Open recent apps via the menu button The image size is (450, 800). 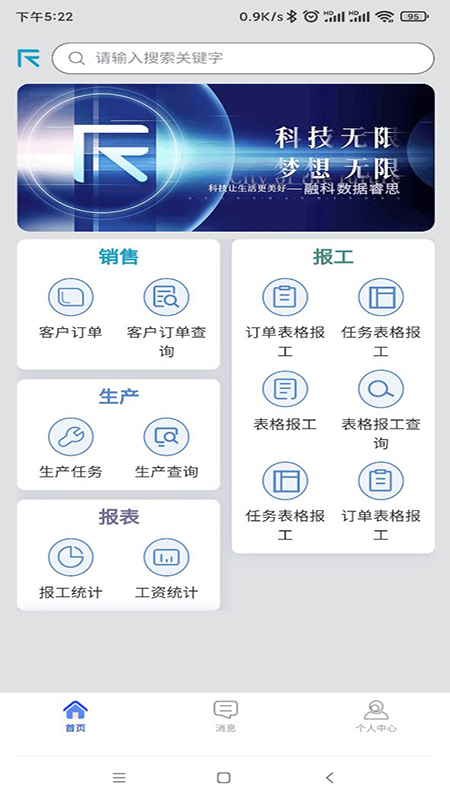tap(119, 778)
